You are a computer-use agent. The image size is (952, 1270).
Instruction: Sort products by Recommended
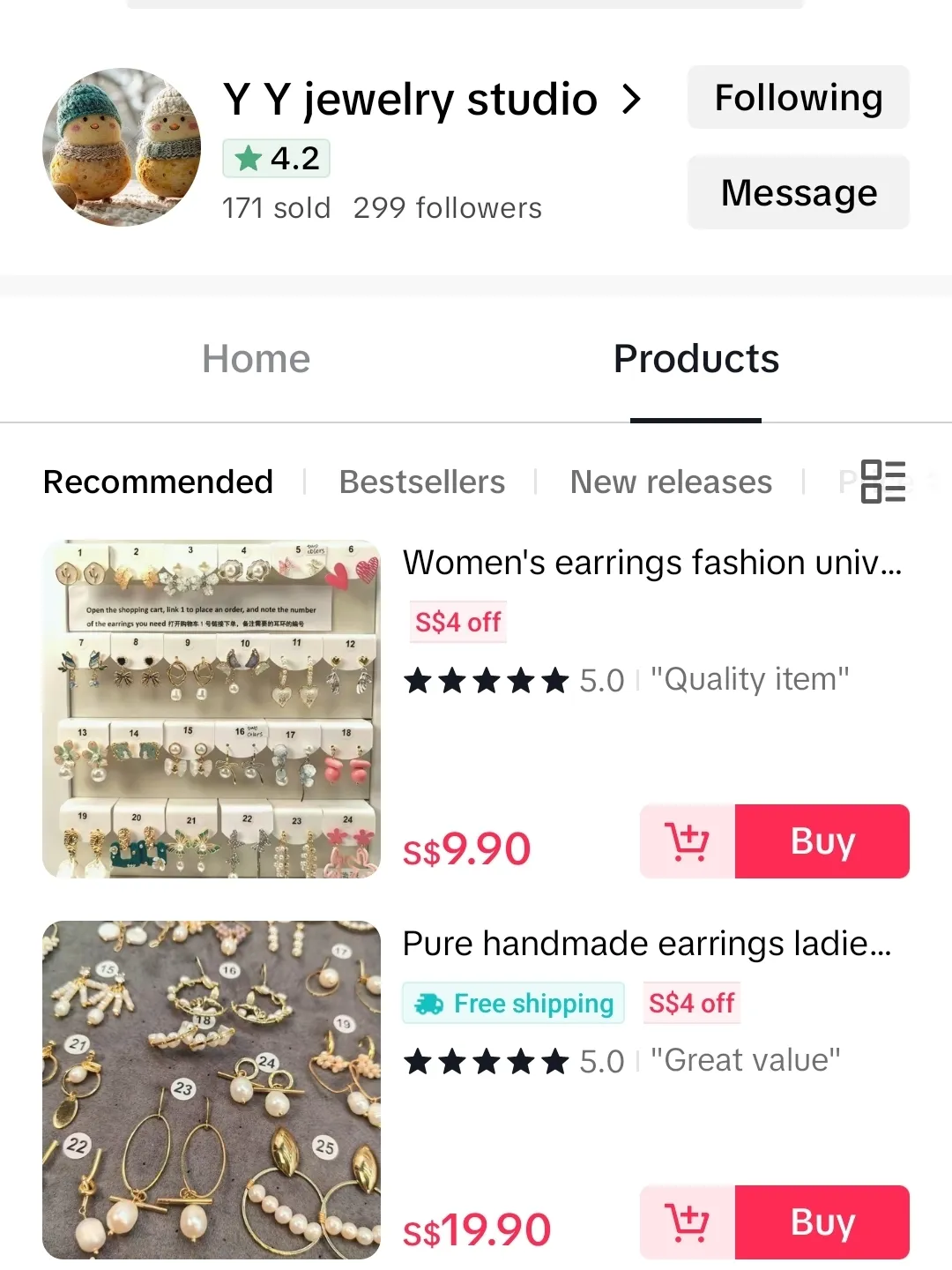(x=158, y=482)
